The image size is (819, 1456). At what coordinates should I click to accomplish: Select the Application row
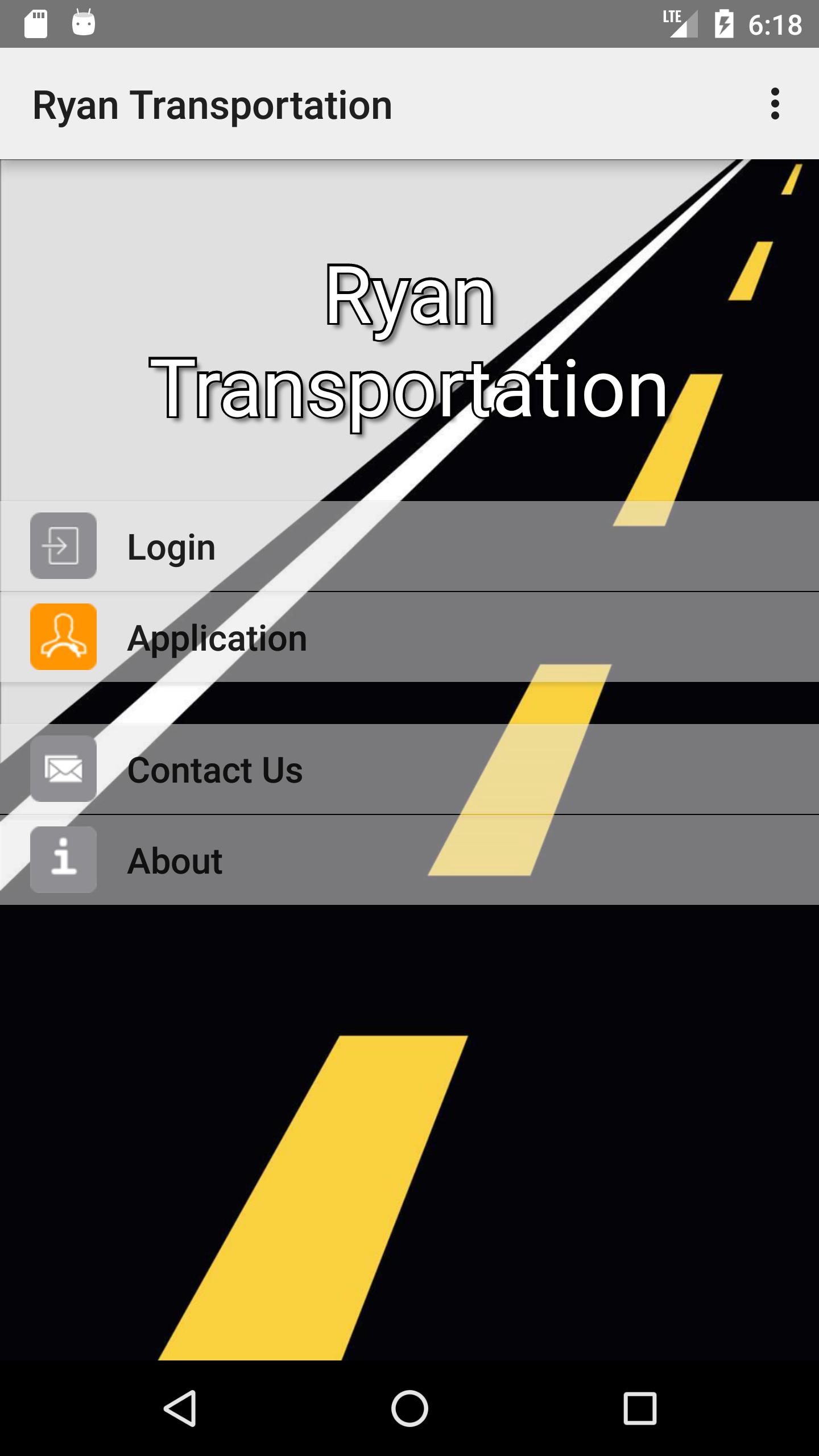(409, 637)
